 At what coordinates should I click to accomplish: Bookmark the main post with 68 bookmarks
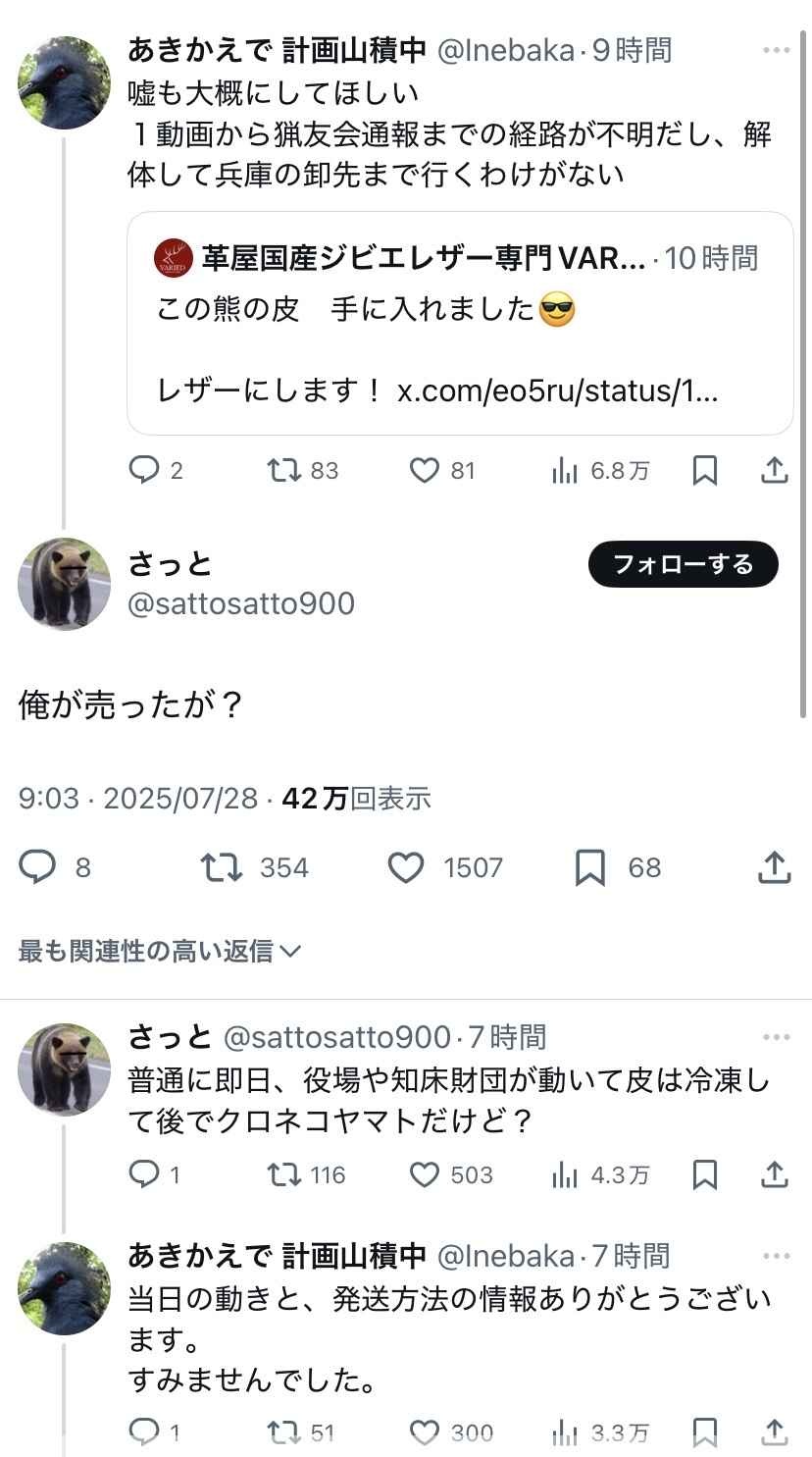pos(589,867)
